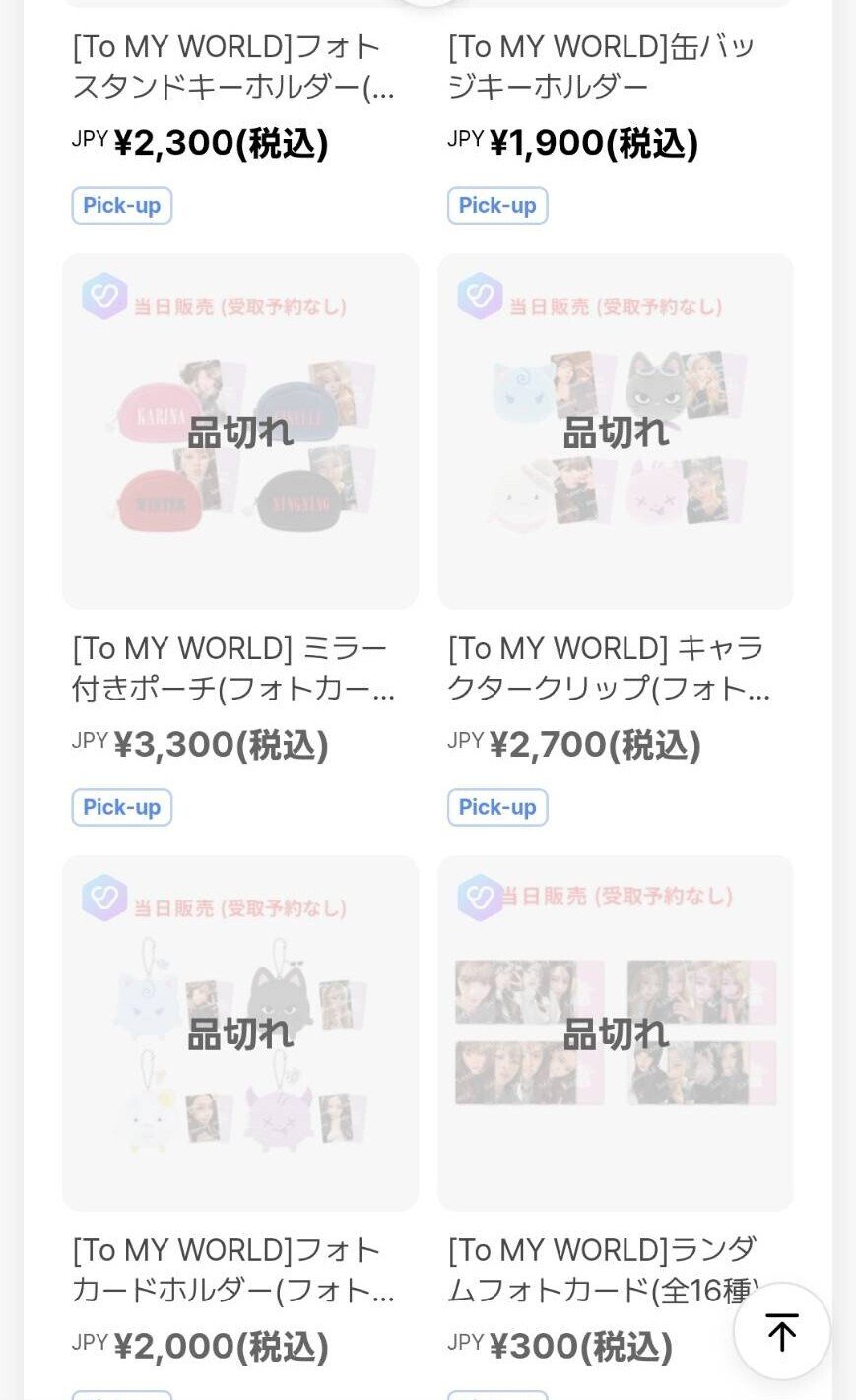View the フォトカードホルダー sold-out item

tap(239, 1033)
